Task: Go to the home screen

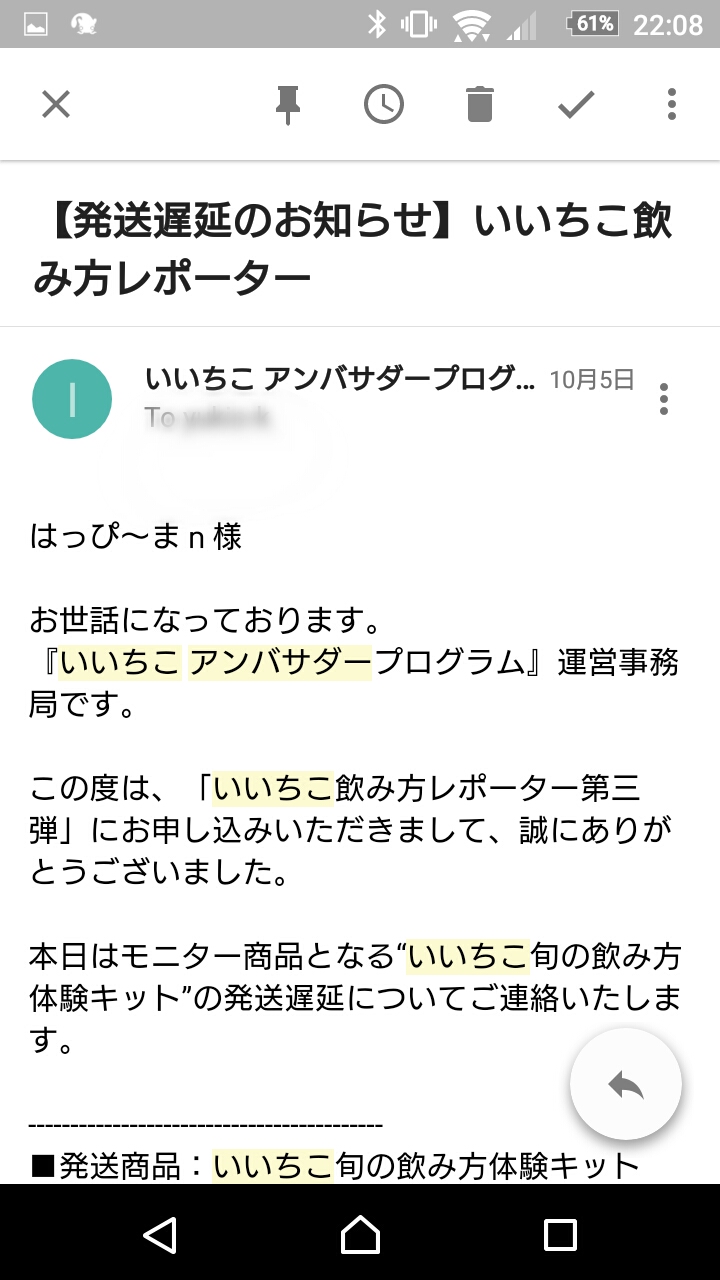Action: click(x=360, y=1234)
